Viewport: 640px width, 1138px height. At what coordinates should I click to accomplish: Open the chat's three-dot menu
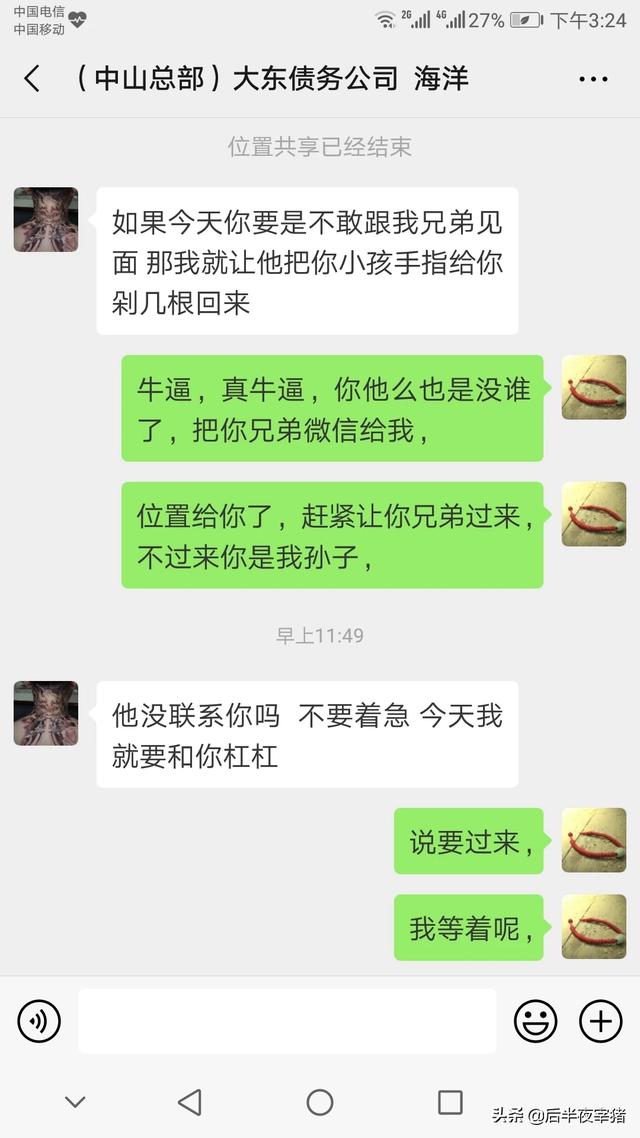[594, 79]
